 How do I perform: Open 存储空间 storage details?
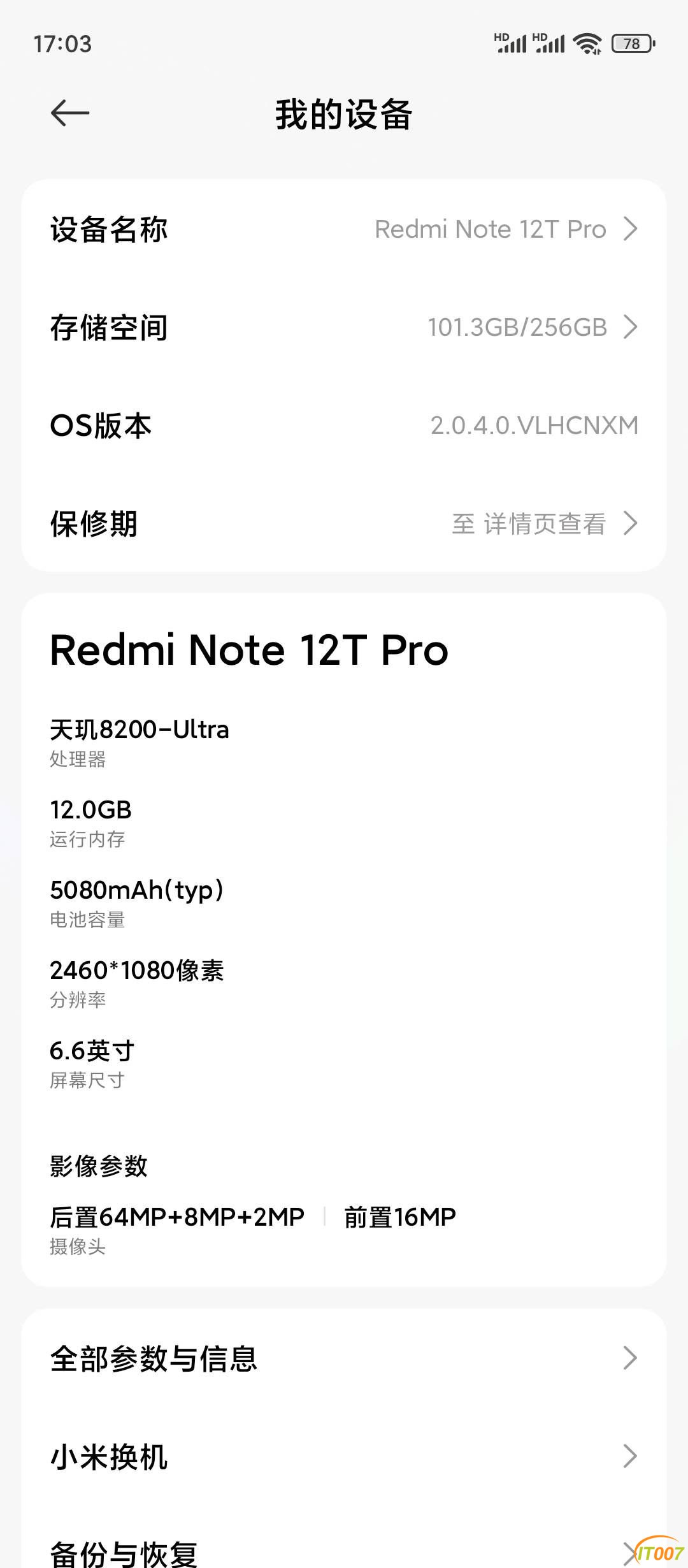344,328
